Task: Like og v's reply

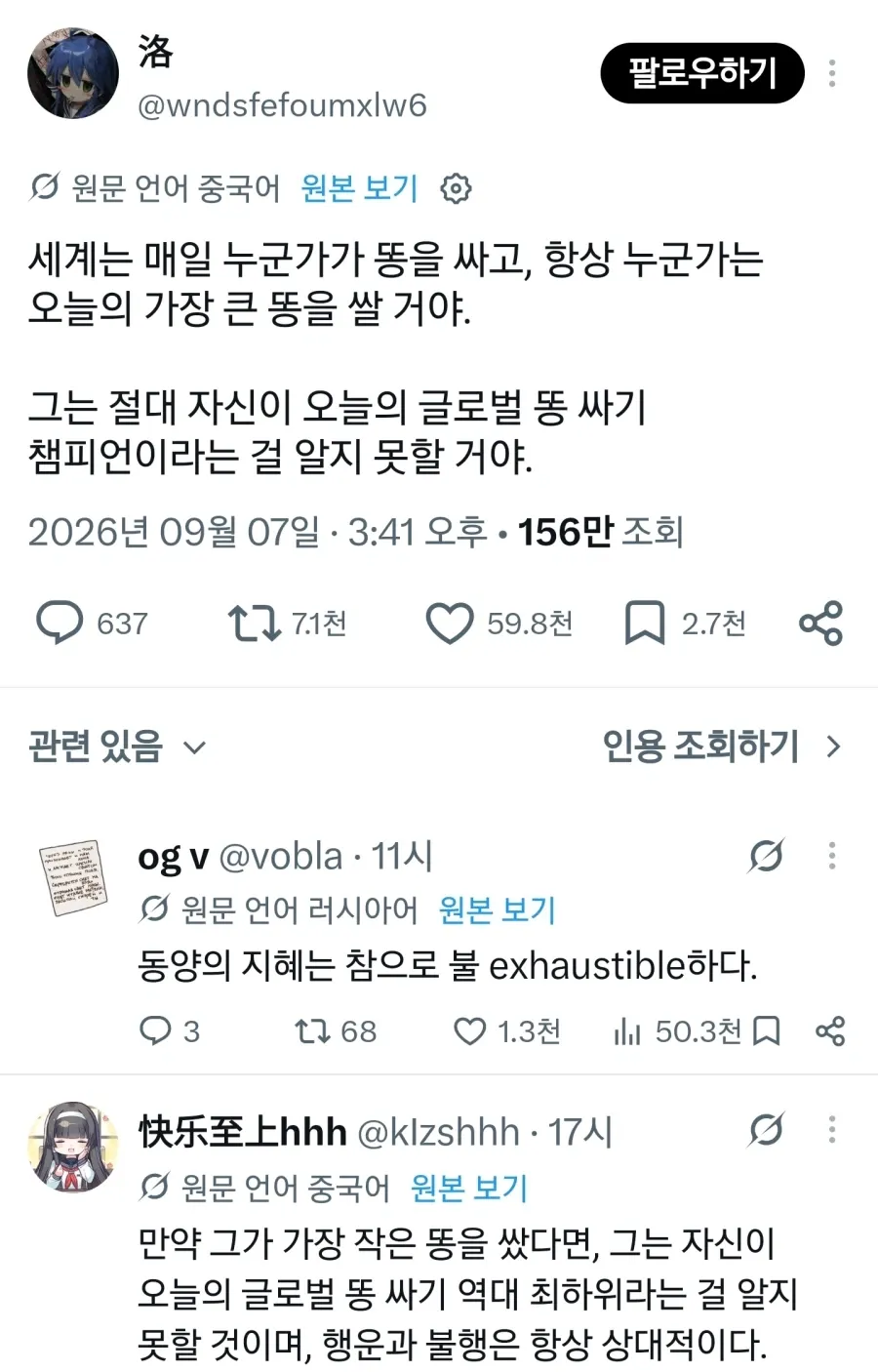Action: (469, 1031)
